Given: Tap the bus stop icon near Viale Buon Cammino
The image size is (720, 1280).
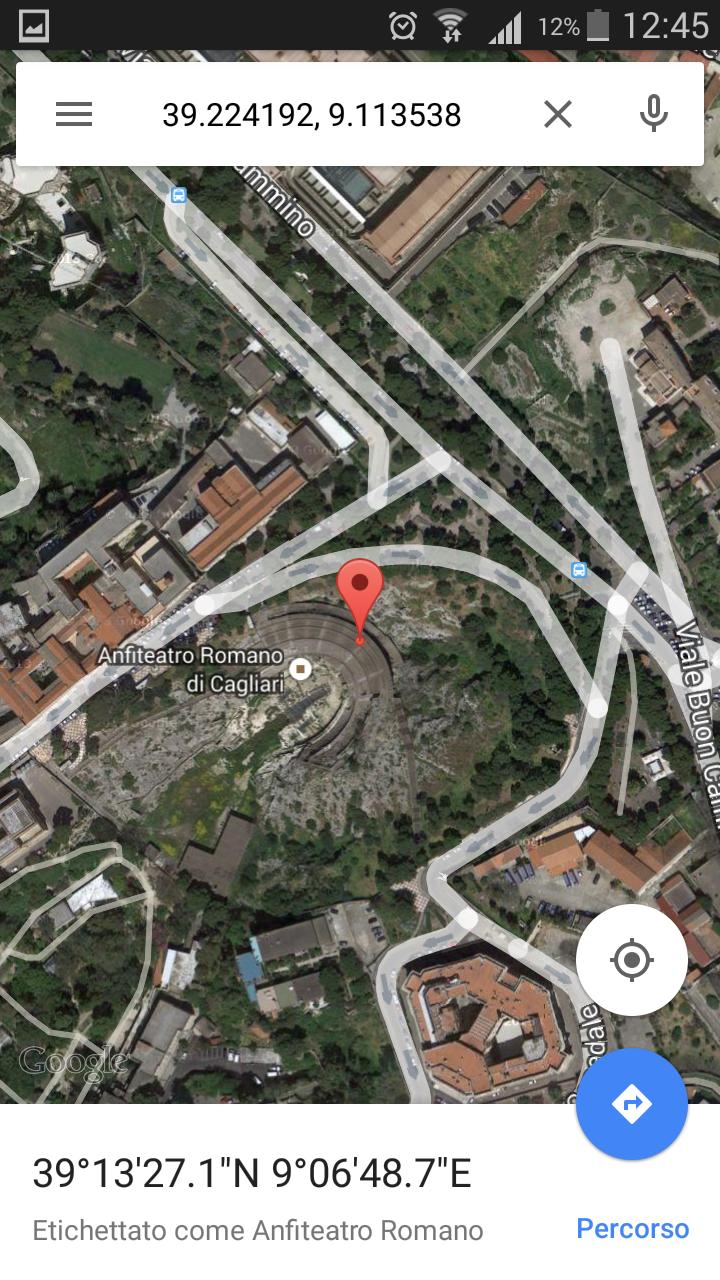Looking at the screenshot, I should coord(578,570).
